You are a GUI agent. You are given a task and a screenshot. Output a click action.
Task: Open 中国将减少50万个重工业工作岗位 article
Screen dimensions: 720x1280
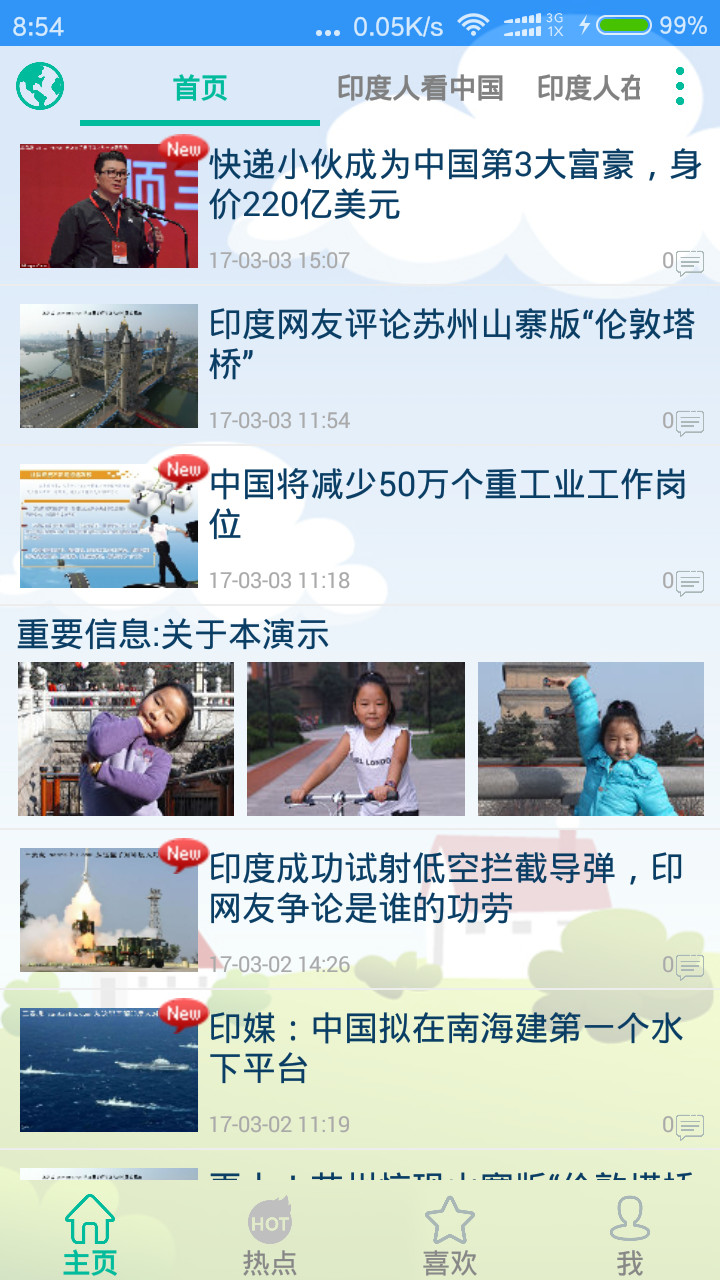coord(448,504)
